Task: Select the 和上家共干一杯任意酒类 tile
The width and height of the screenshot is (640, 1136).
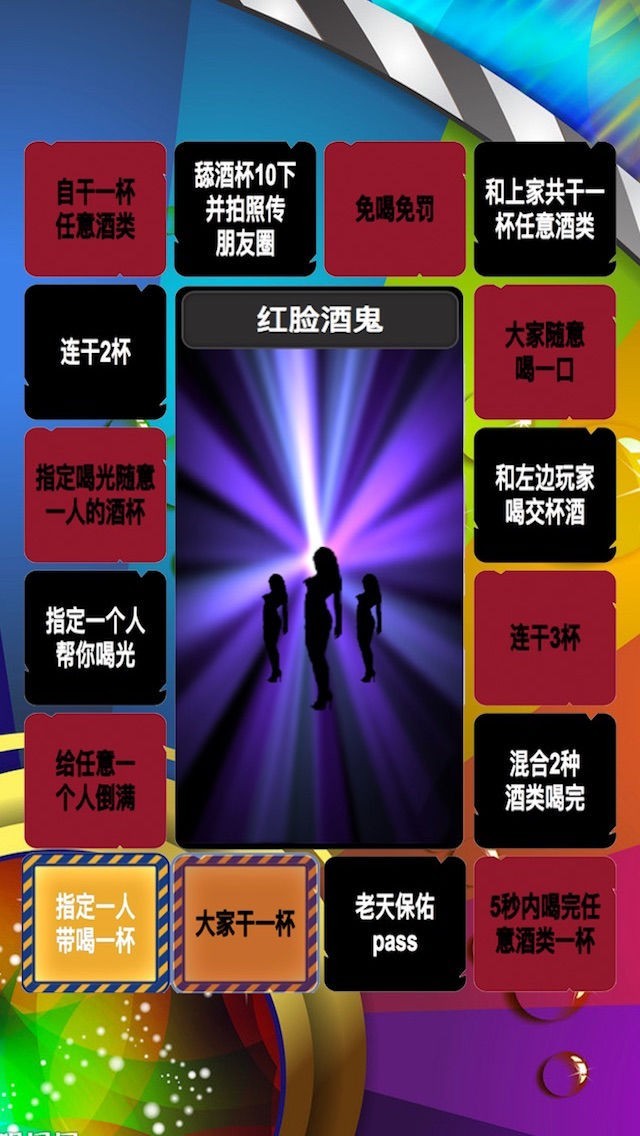Action: click(x=545, y=209)
